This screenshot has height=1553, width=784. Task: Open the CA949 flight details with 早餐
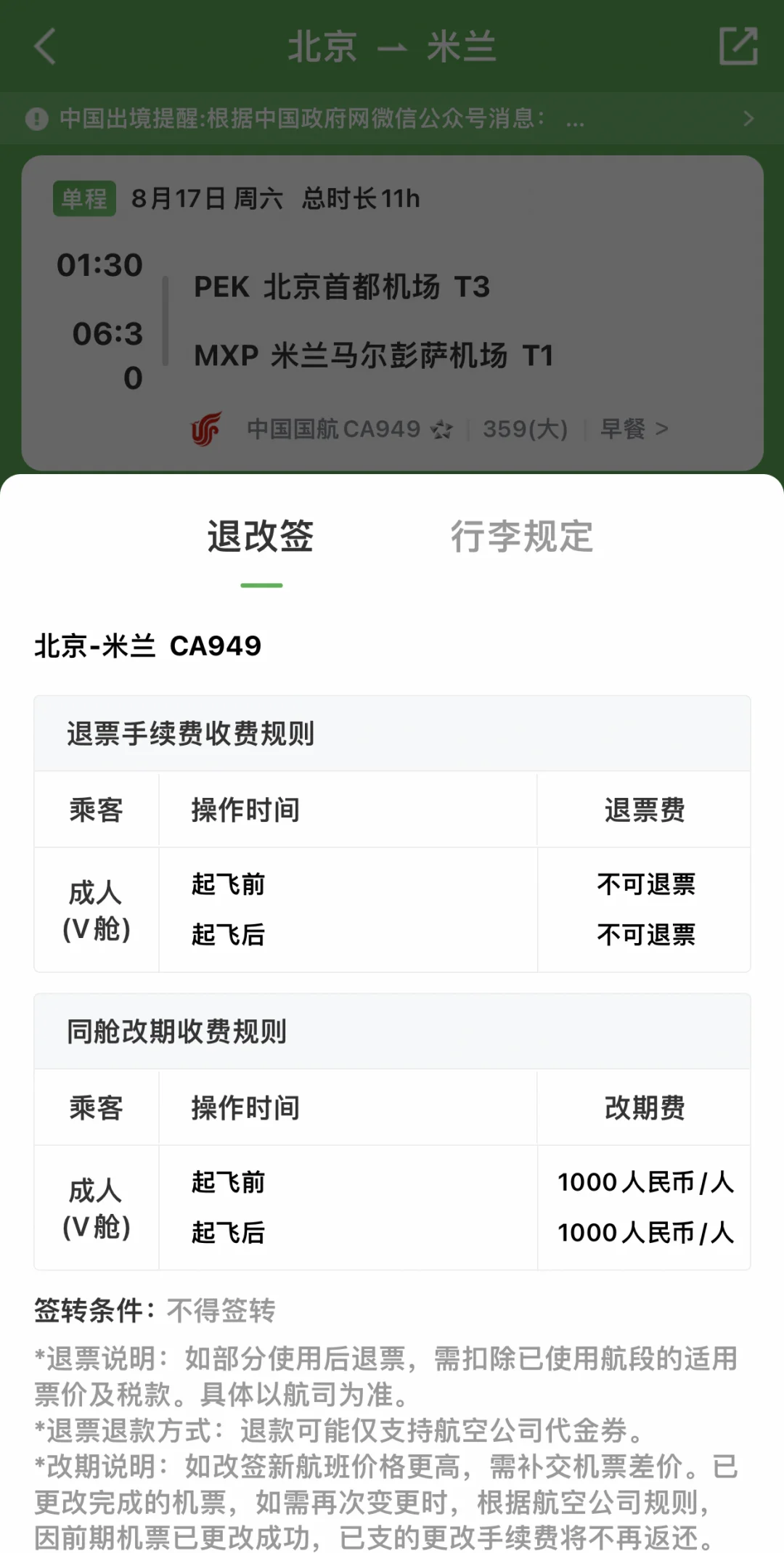(428, 429)
